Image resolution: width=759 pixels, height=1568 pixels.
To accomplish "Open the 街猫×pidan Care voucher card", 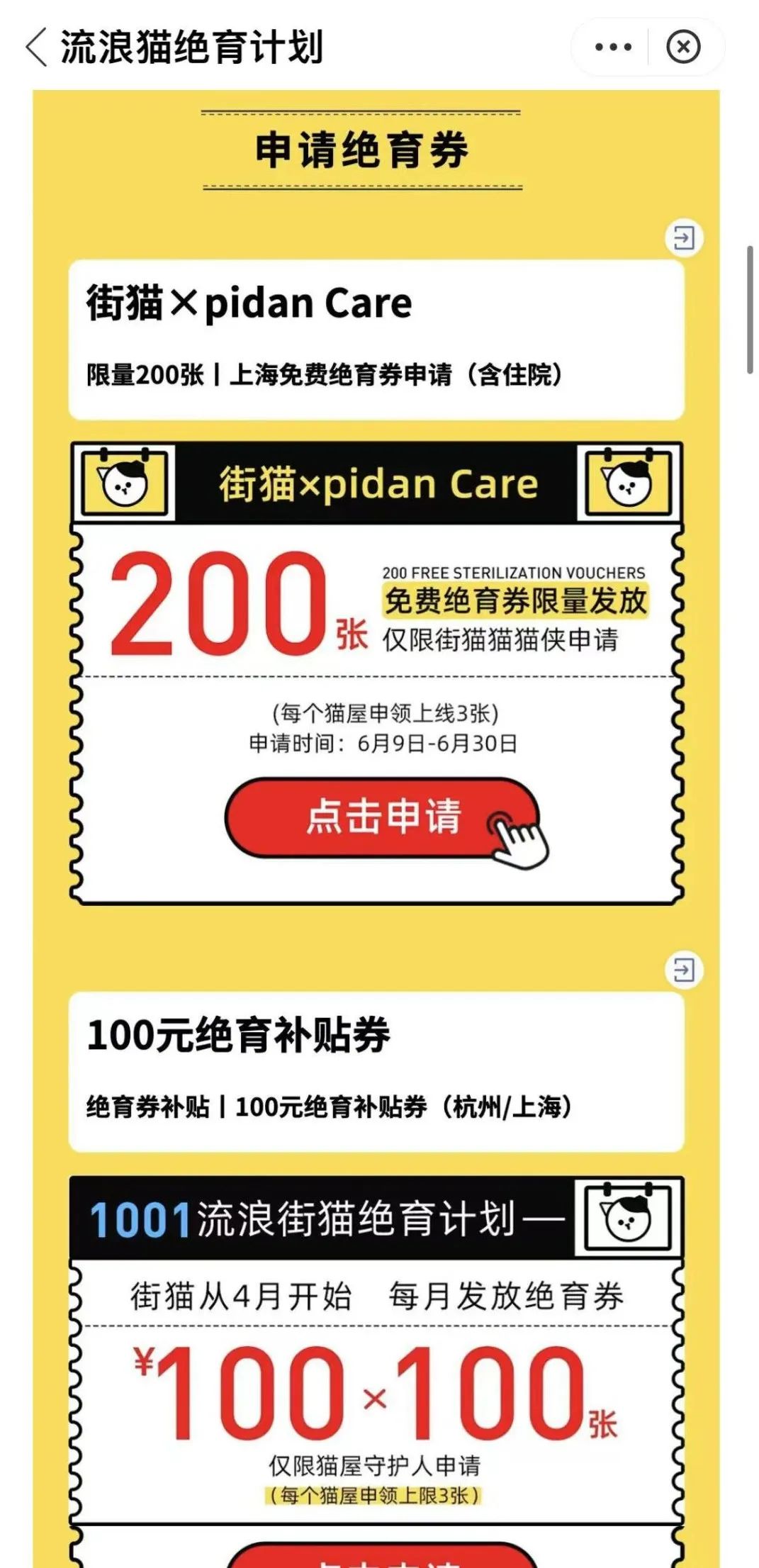I will tap(376, 340).
